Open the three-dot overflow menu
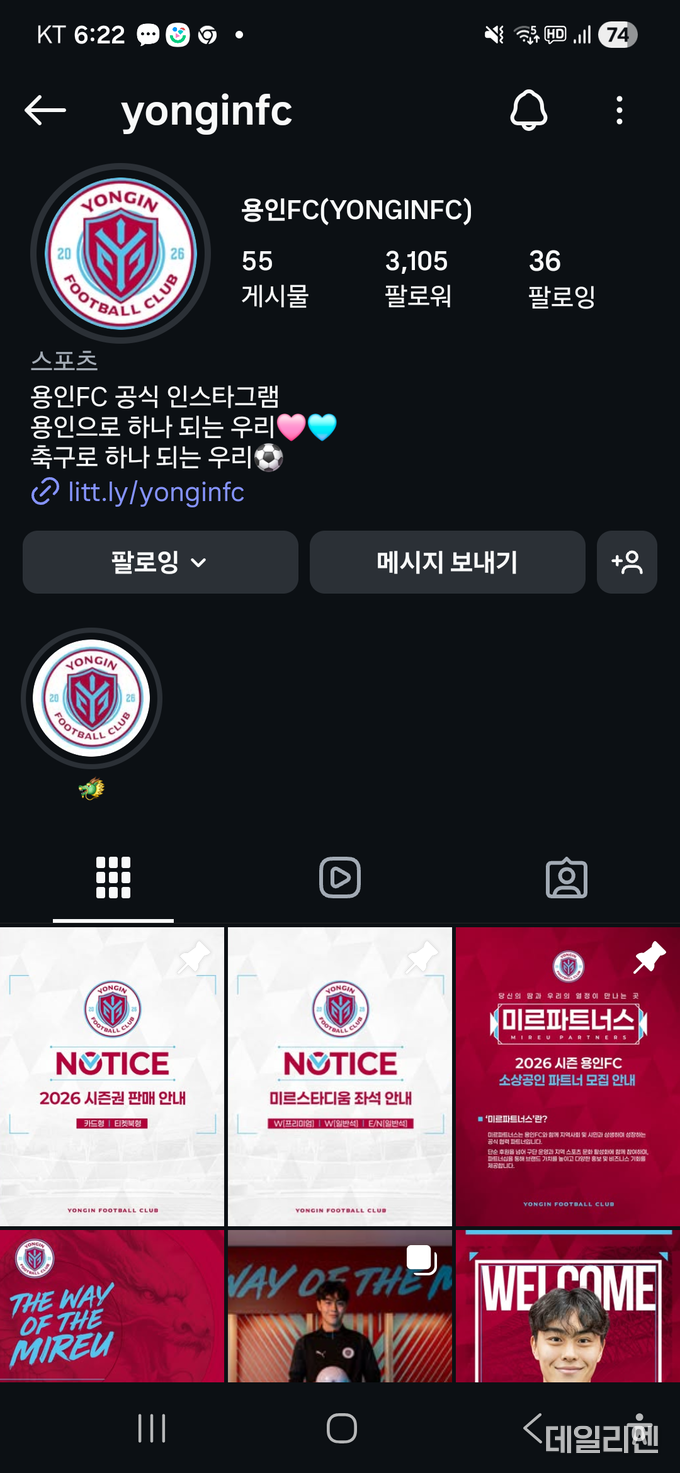 tap(620, 111)
